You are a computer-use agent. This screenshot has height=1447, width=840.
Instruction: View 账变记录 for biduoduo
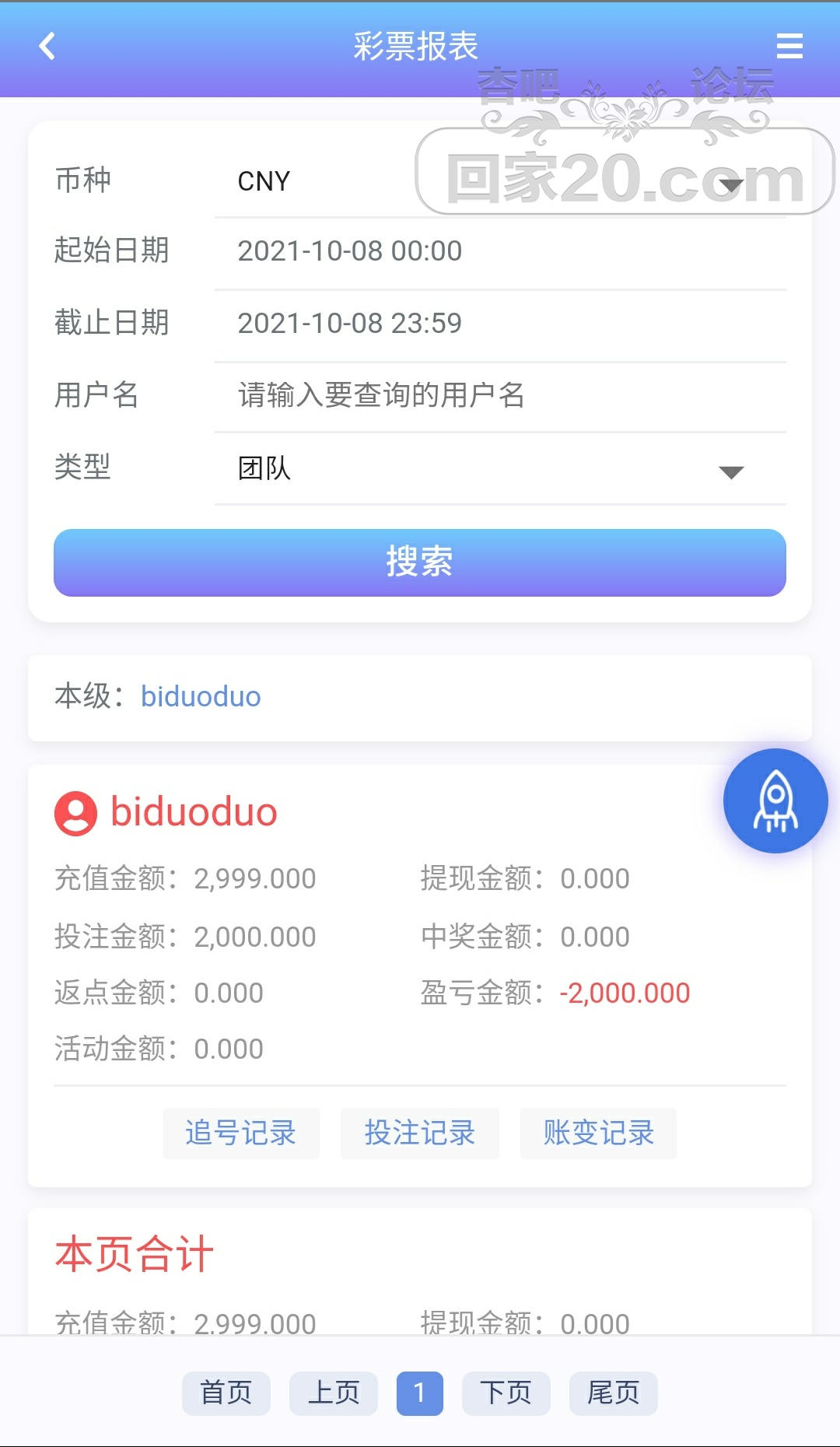coord(598,1133)
